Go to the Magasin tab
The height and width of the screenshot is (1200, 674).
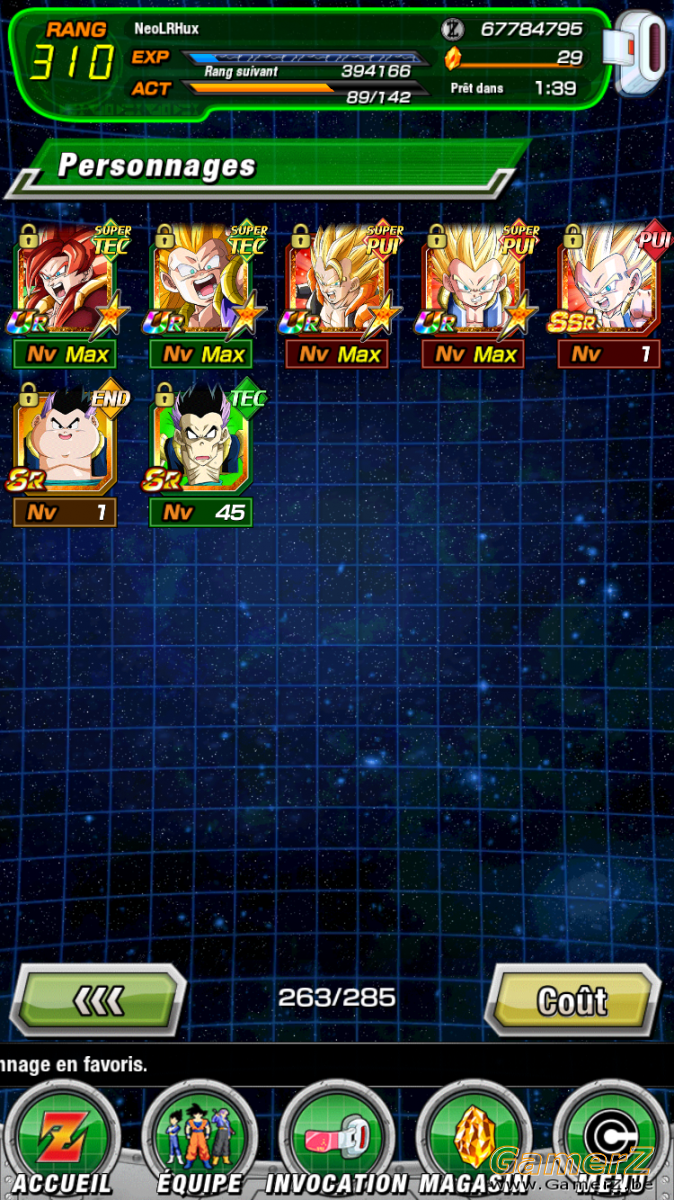(473, 1140)
